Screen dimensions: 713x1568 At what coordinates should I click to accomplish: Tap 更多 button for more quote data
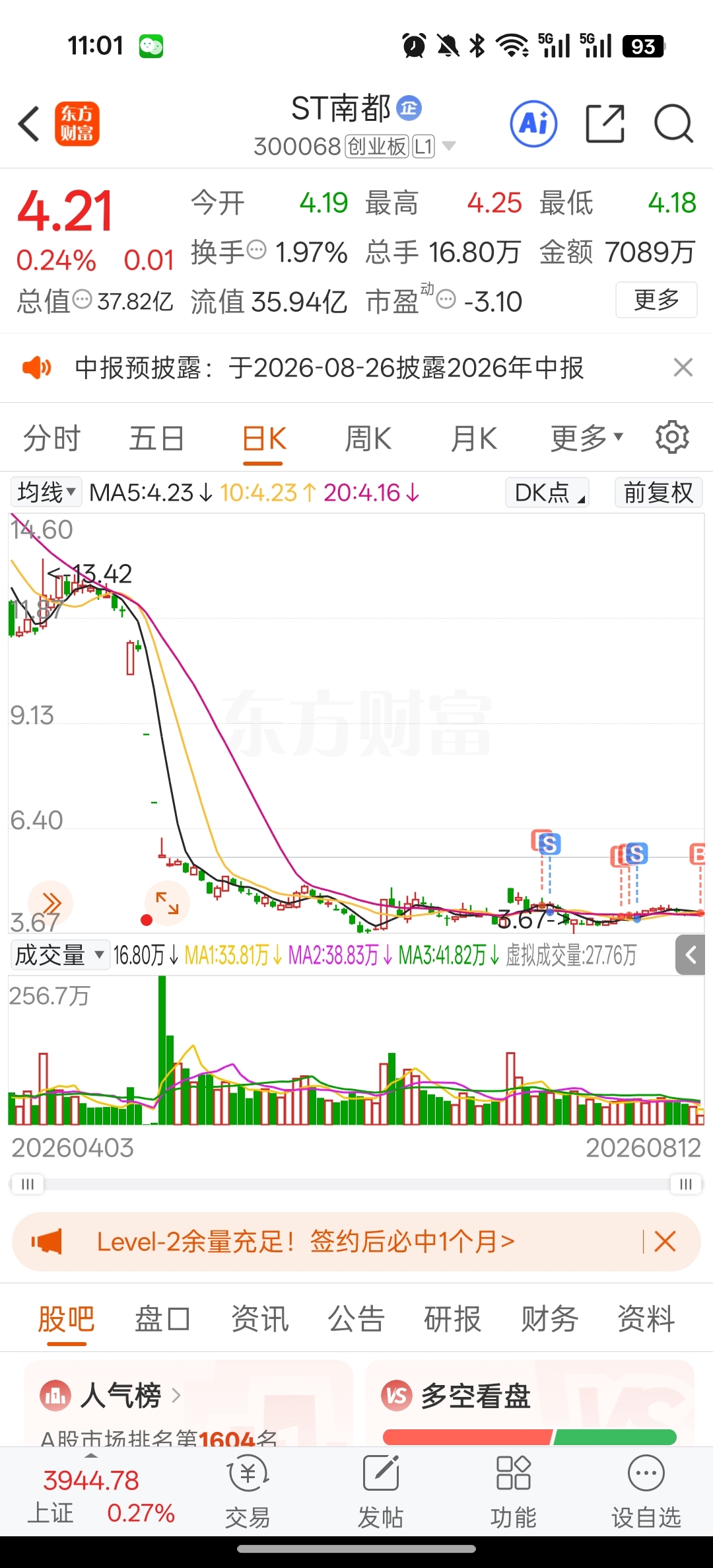(x=656, y=300)
